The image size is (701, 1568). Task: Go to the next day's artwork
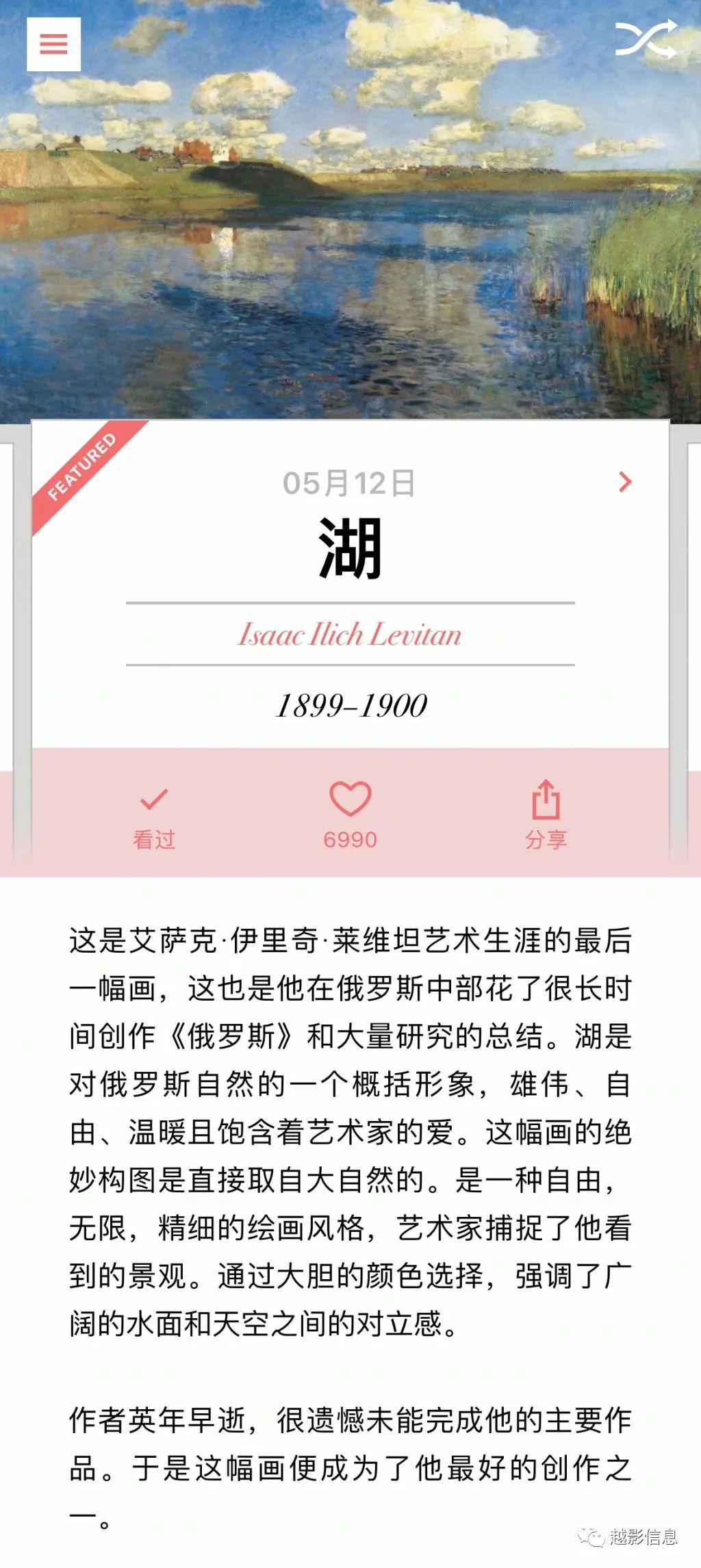pos(624,482)
